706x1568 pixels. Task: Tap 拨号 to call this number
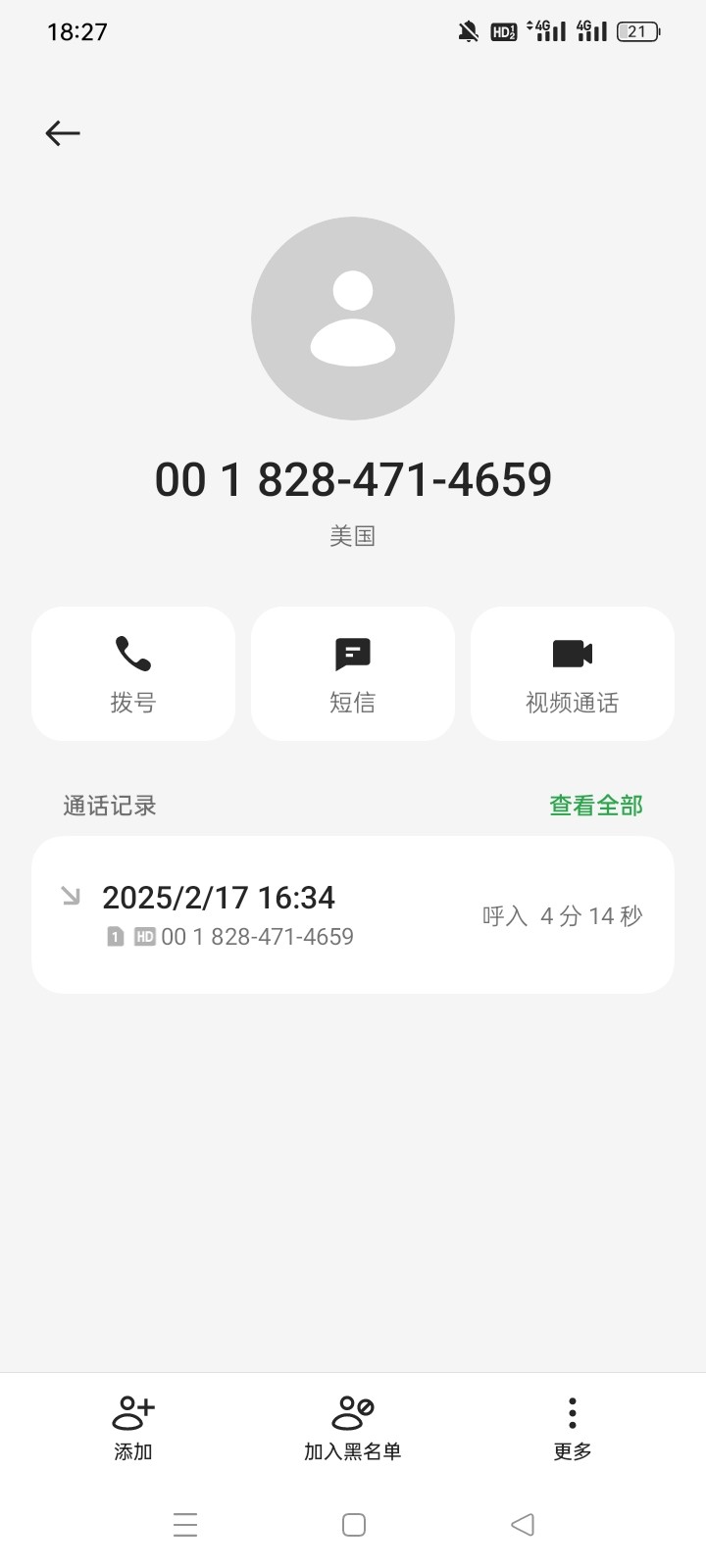click(x=133, y=674)
